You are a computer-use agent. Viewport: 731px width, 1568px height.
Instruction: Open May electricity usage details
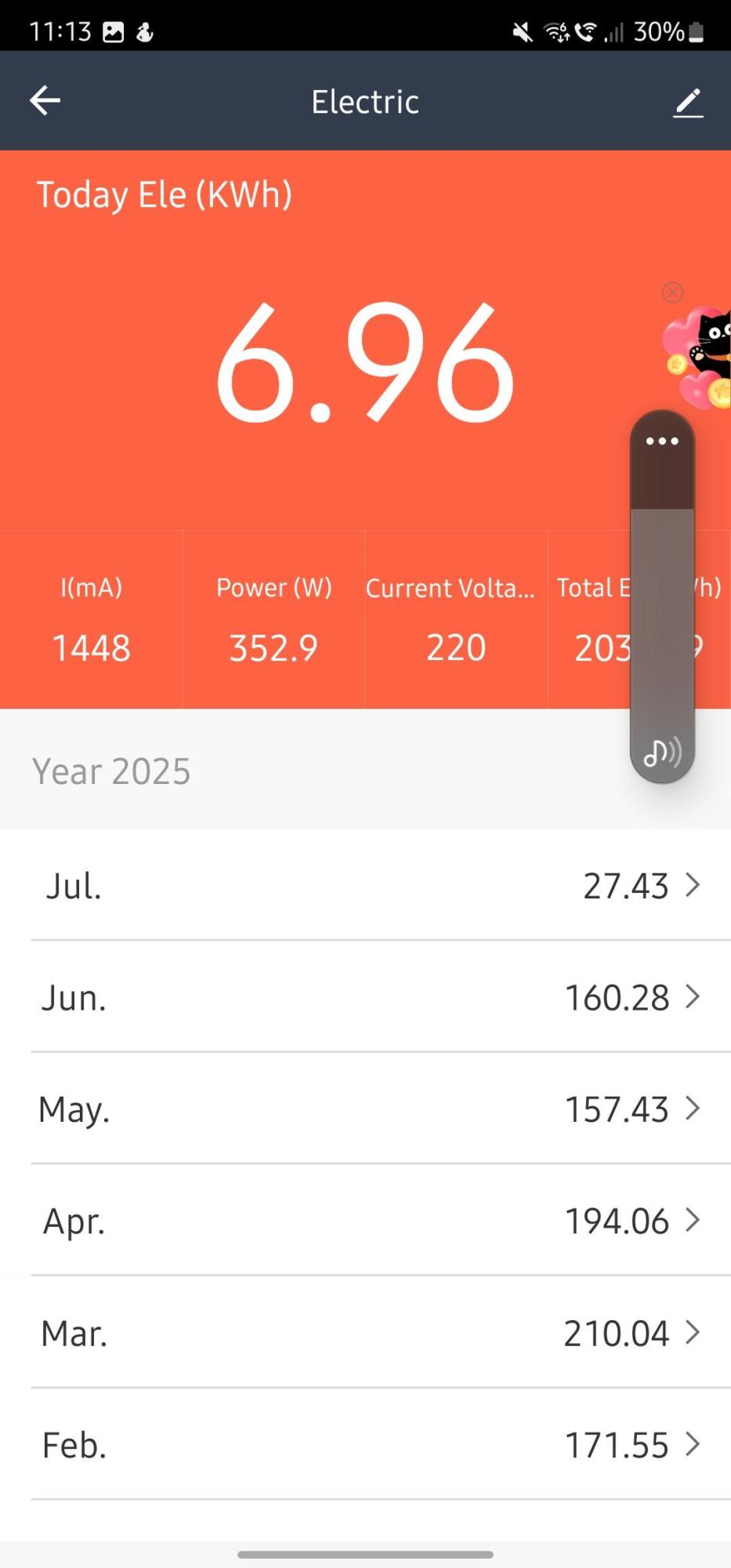pyautogui.click(x=365, y=1109)
